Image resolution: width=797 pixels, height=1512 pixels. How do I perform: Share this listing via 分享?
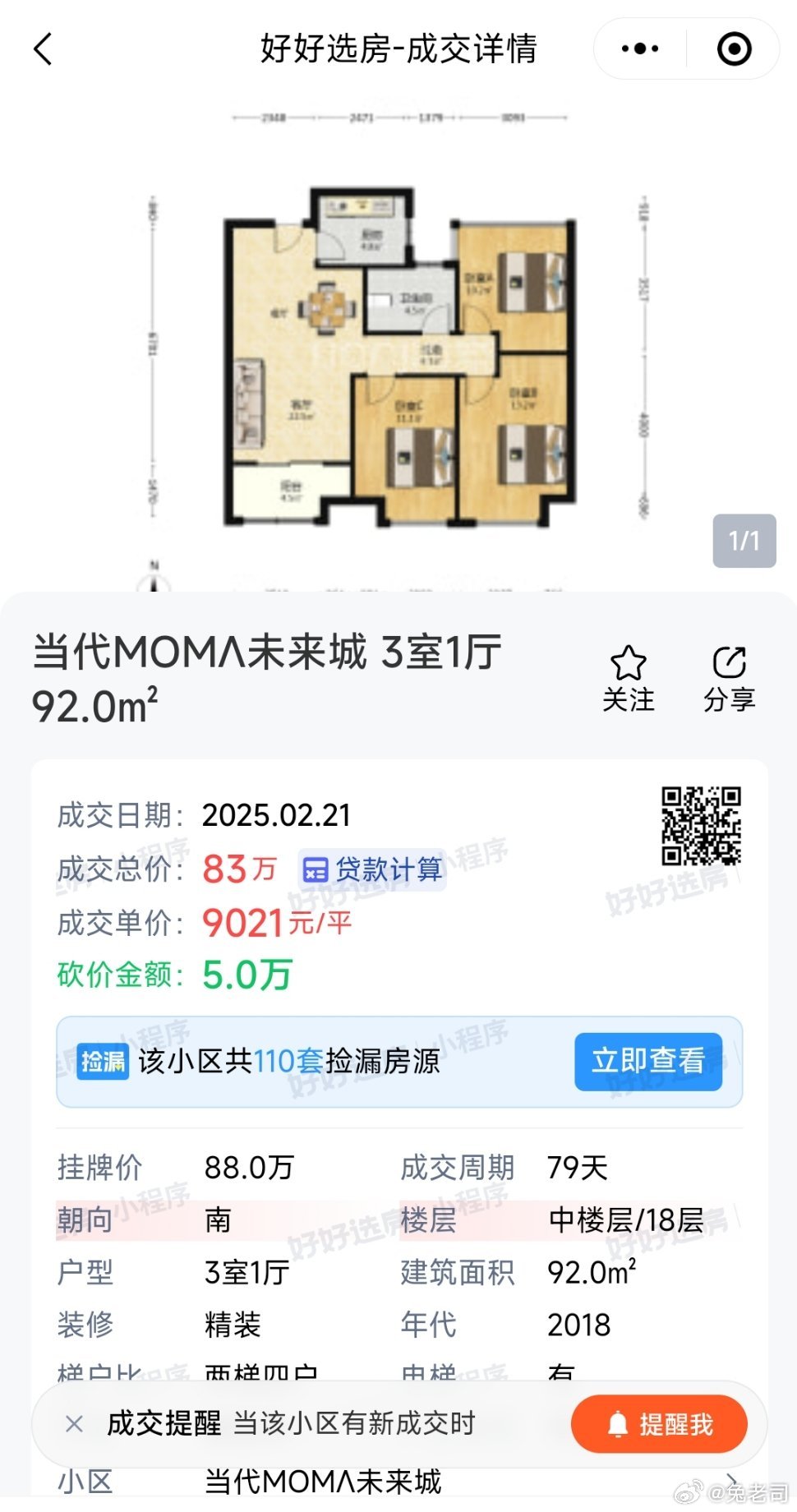tap(729, 678)
